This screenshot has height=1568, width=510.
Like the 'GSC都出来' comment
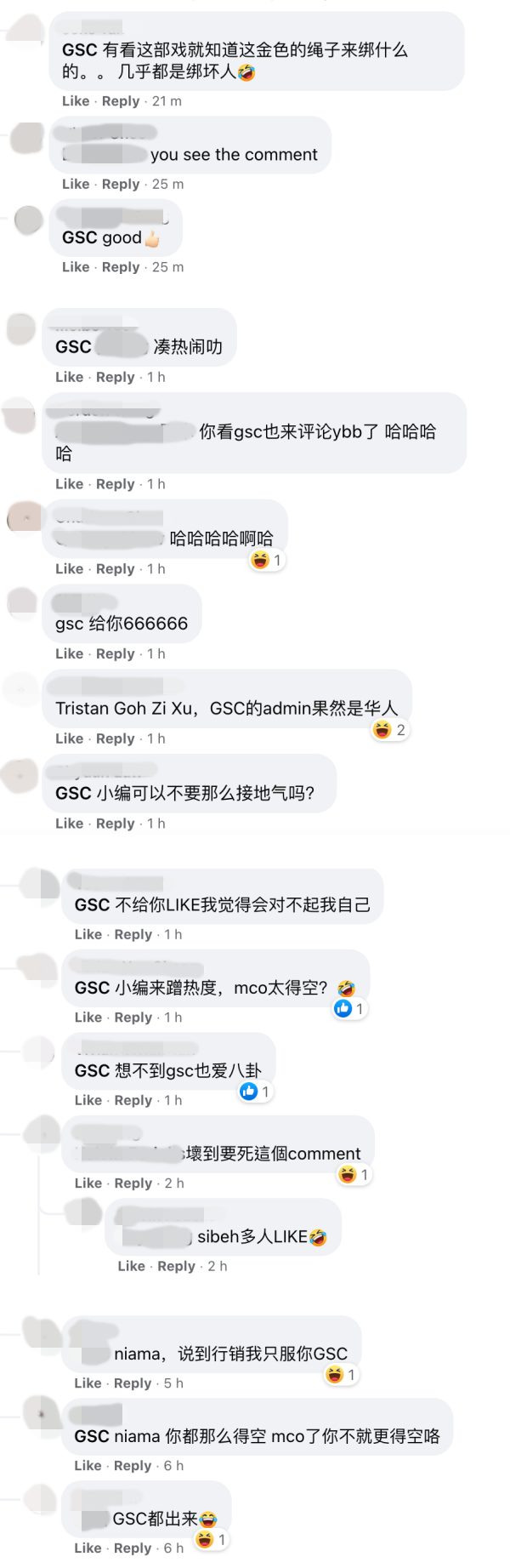point(88,1548)
